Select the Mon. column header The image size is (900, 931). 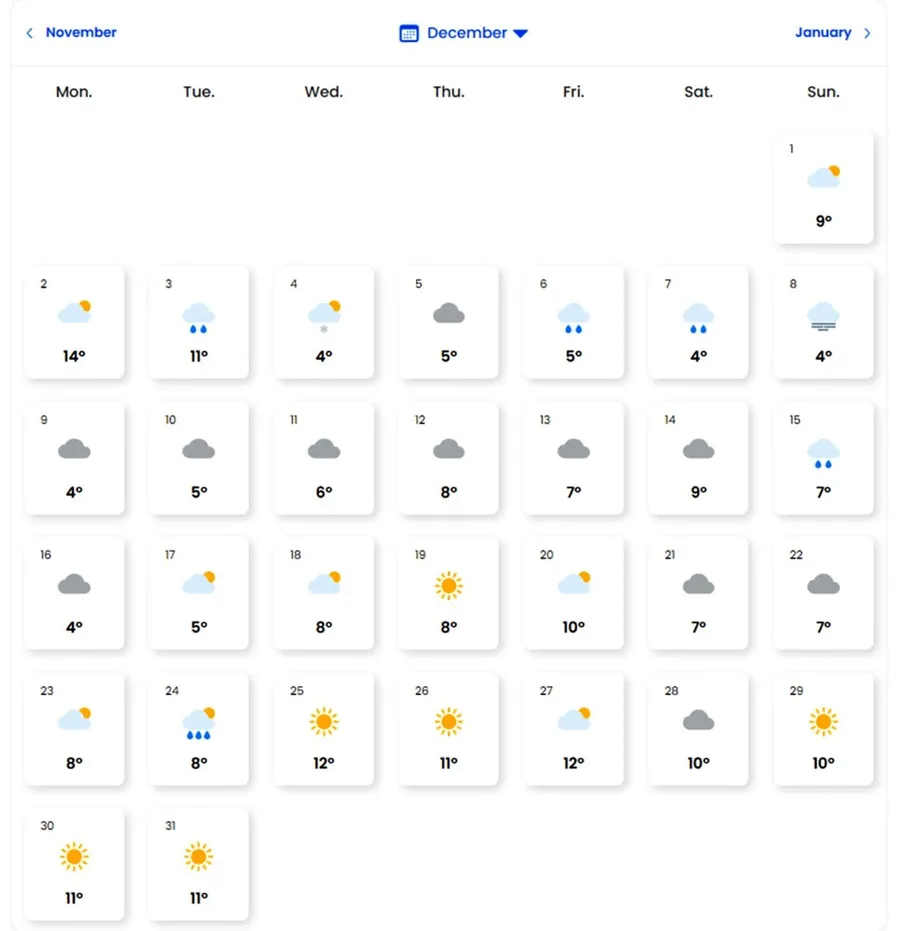coord(74,92)
